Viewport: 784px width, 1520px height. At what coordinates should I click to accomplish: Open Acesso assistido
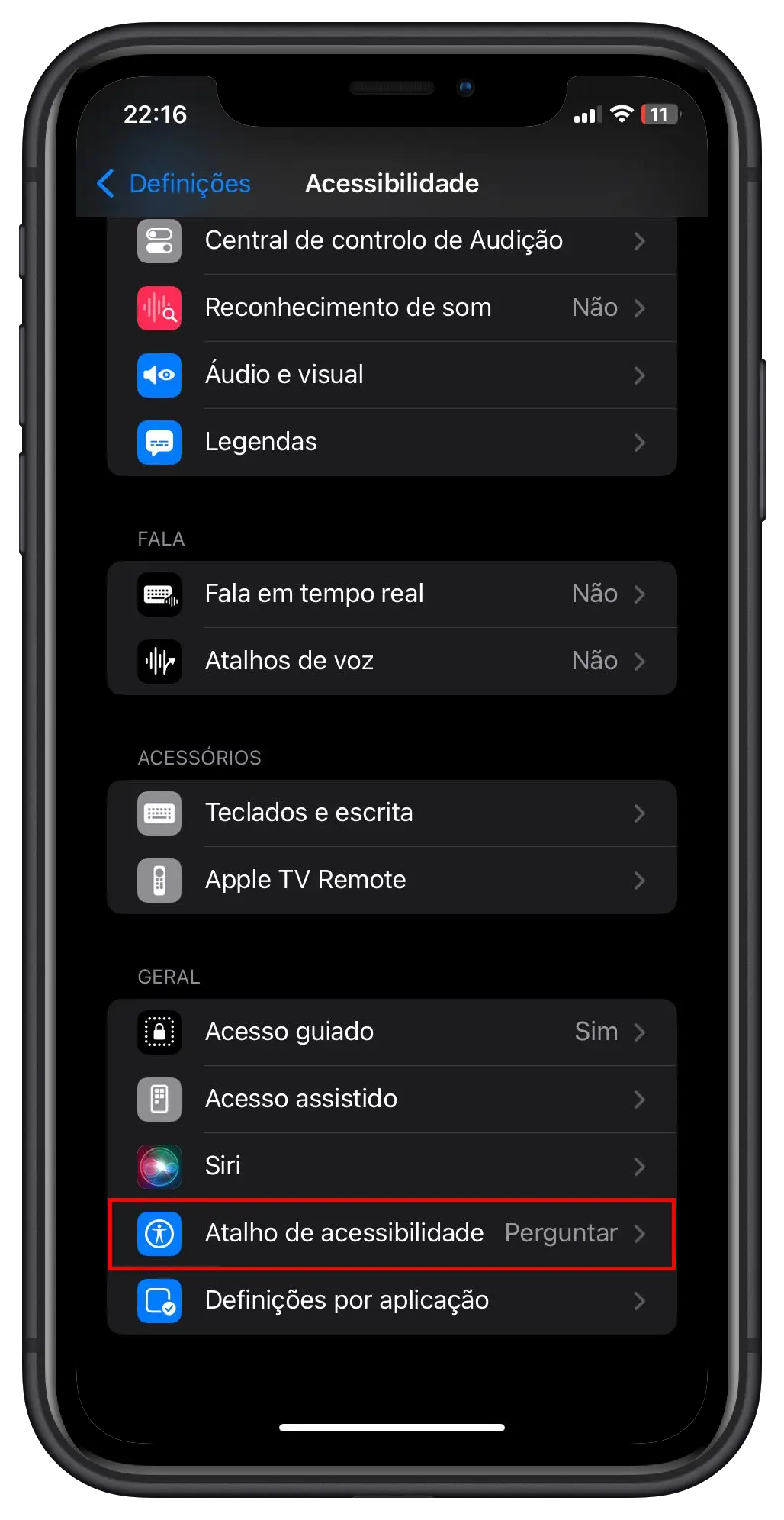tap(390, 1099)
